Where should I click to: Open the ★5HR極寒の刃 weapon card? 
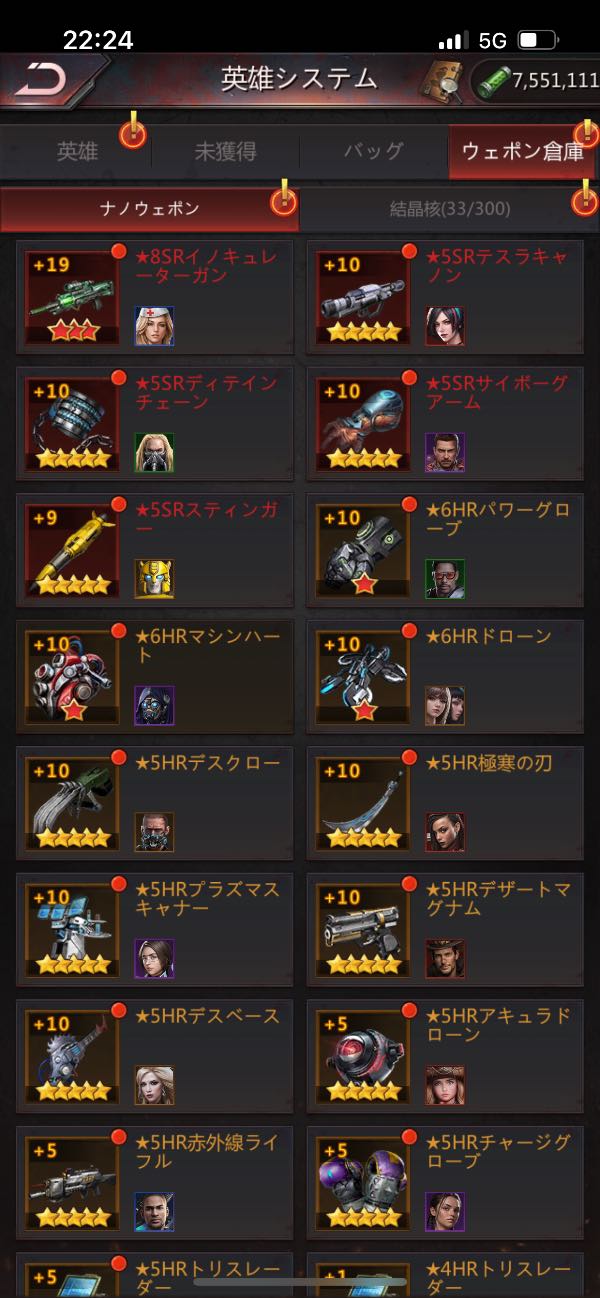[445, 804]
